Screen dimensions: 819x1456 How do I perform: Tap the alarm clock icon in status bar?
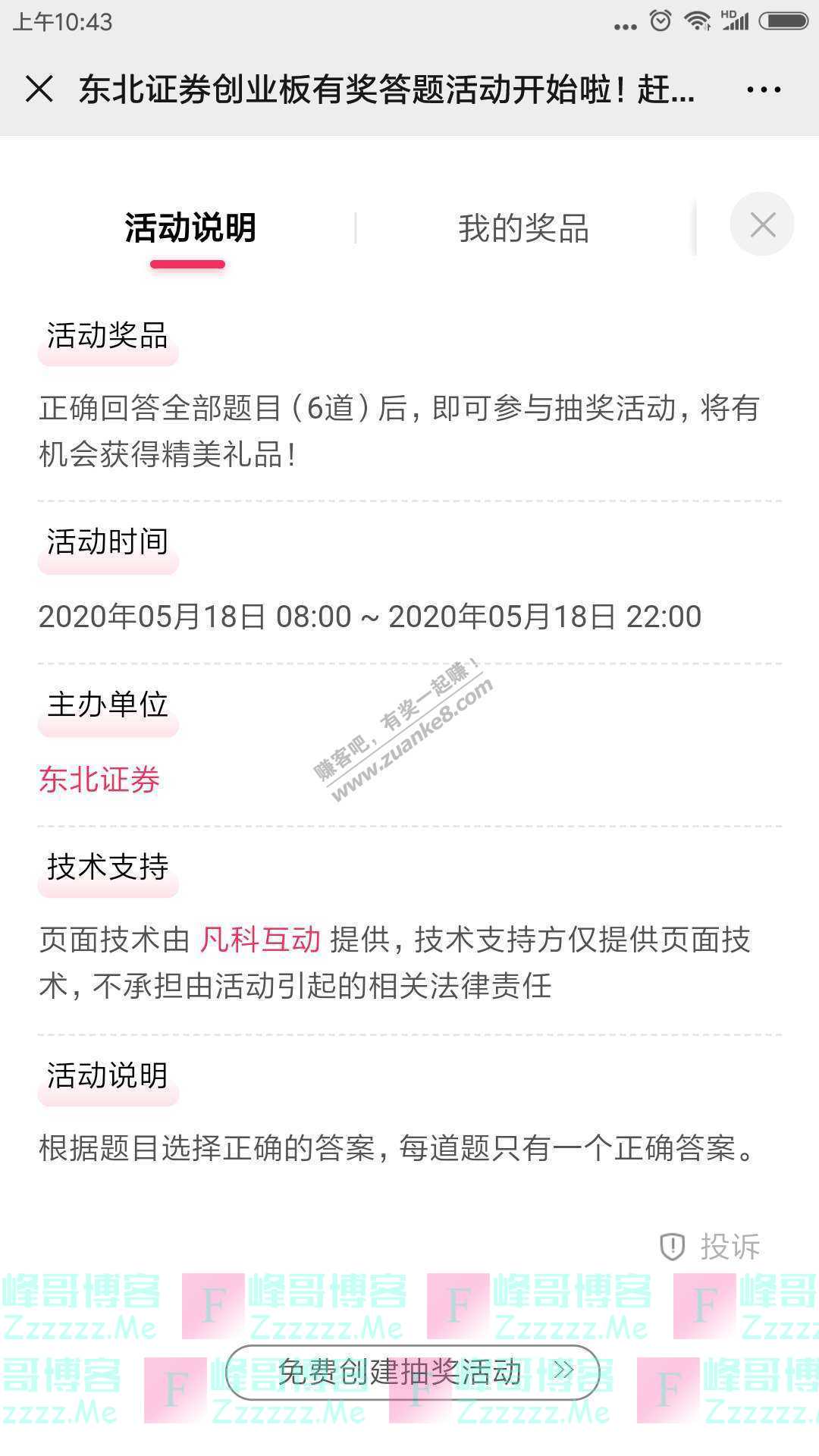tap(660, 20)
